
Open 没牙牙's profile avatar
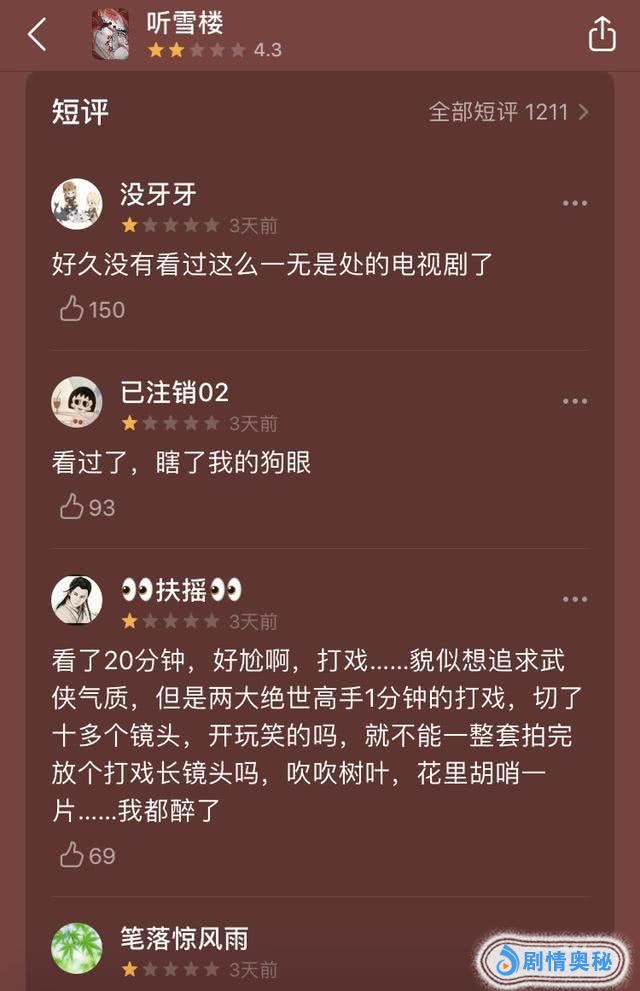[x=77, y=204]
